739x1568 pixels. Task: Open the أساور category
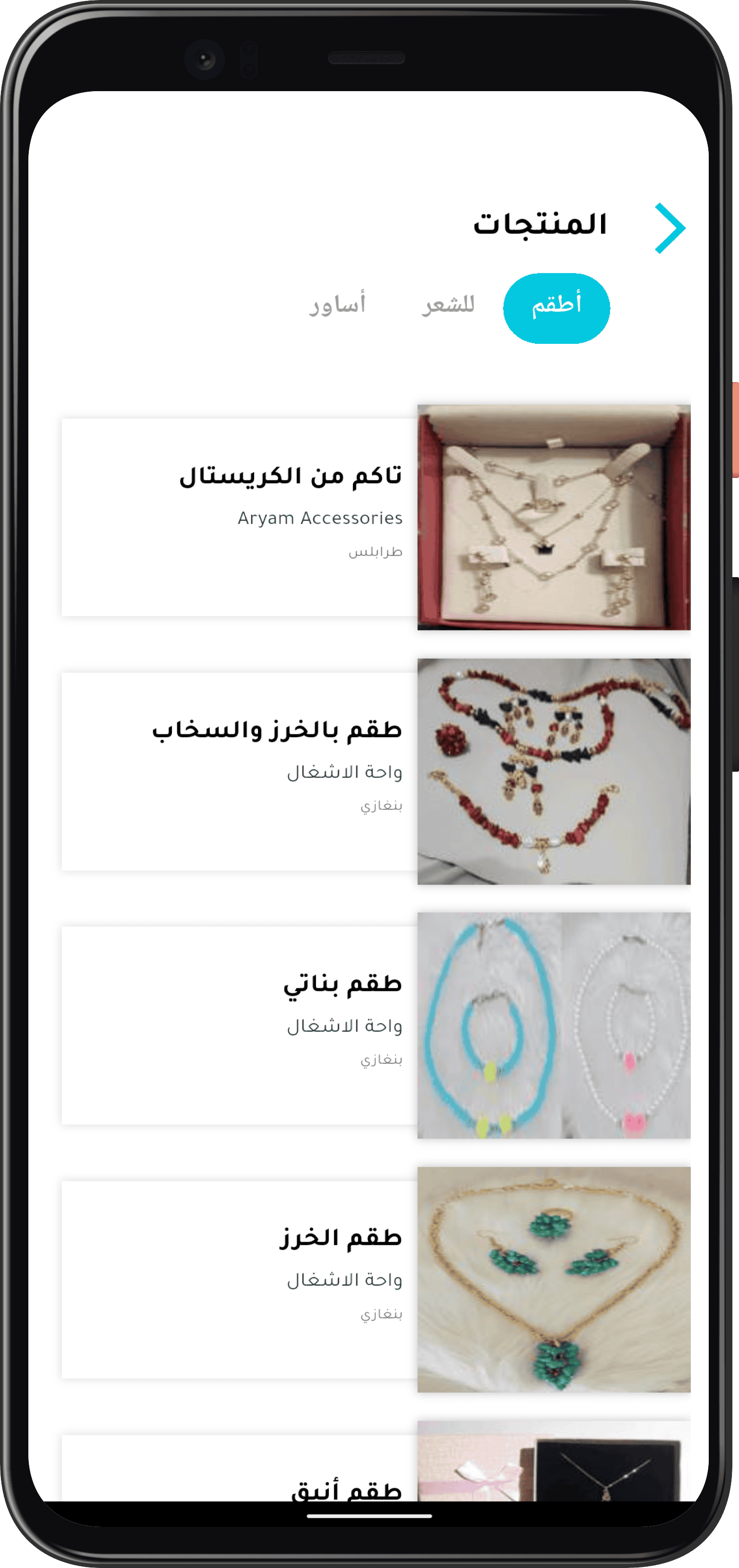point(338,305)
